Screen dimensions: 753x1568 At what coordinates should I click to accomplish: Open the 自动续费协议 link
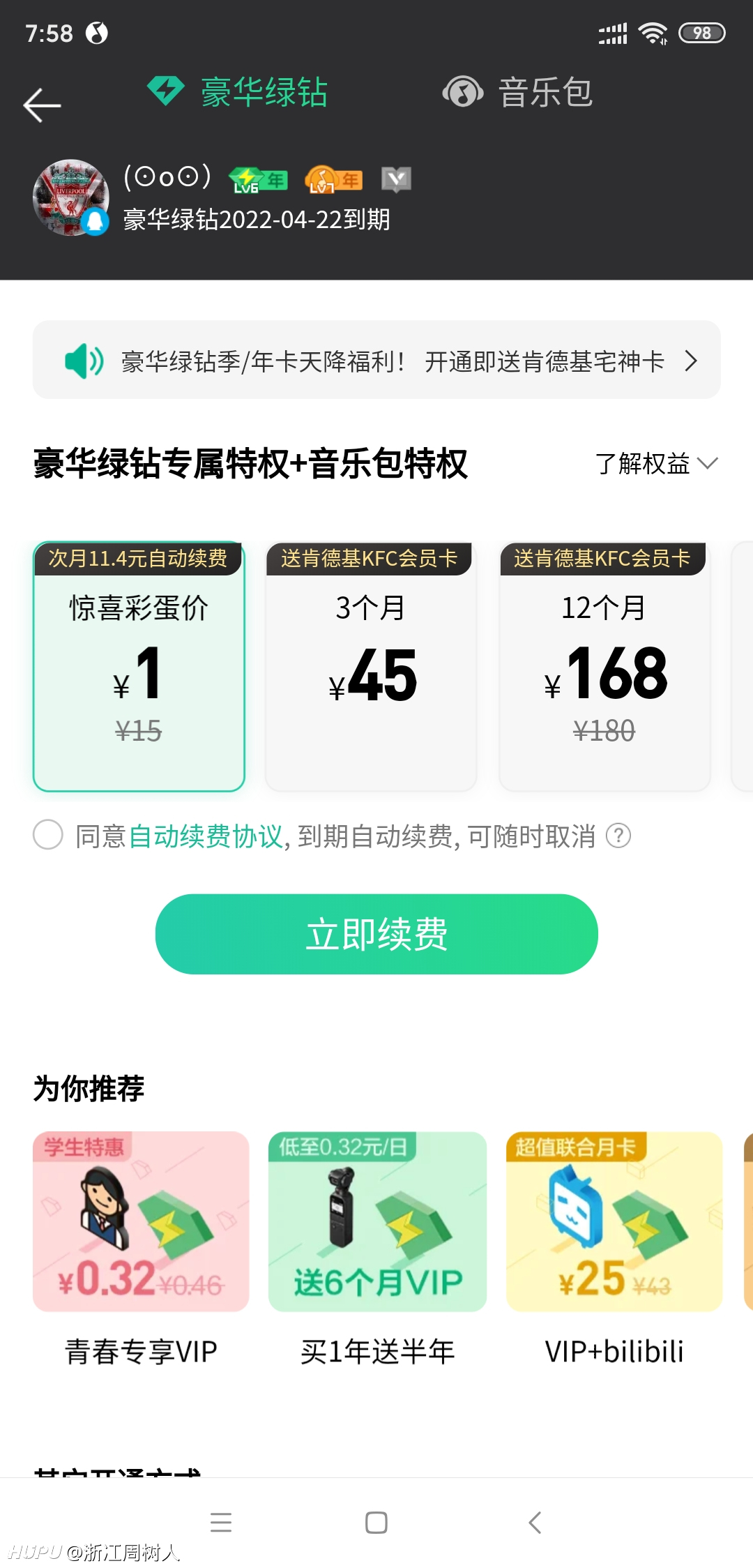[x=206, y=836]
